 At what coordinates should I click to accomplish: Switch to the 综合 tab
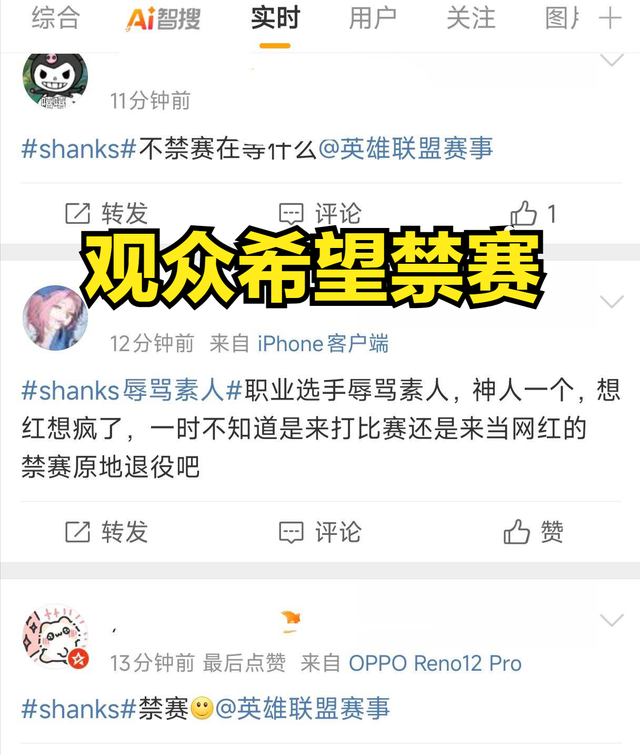55,18
